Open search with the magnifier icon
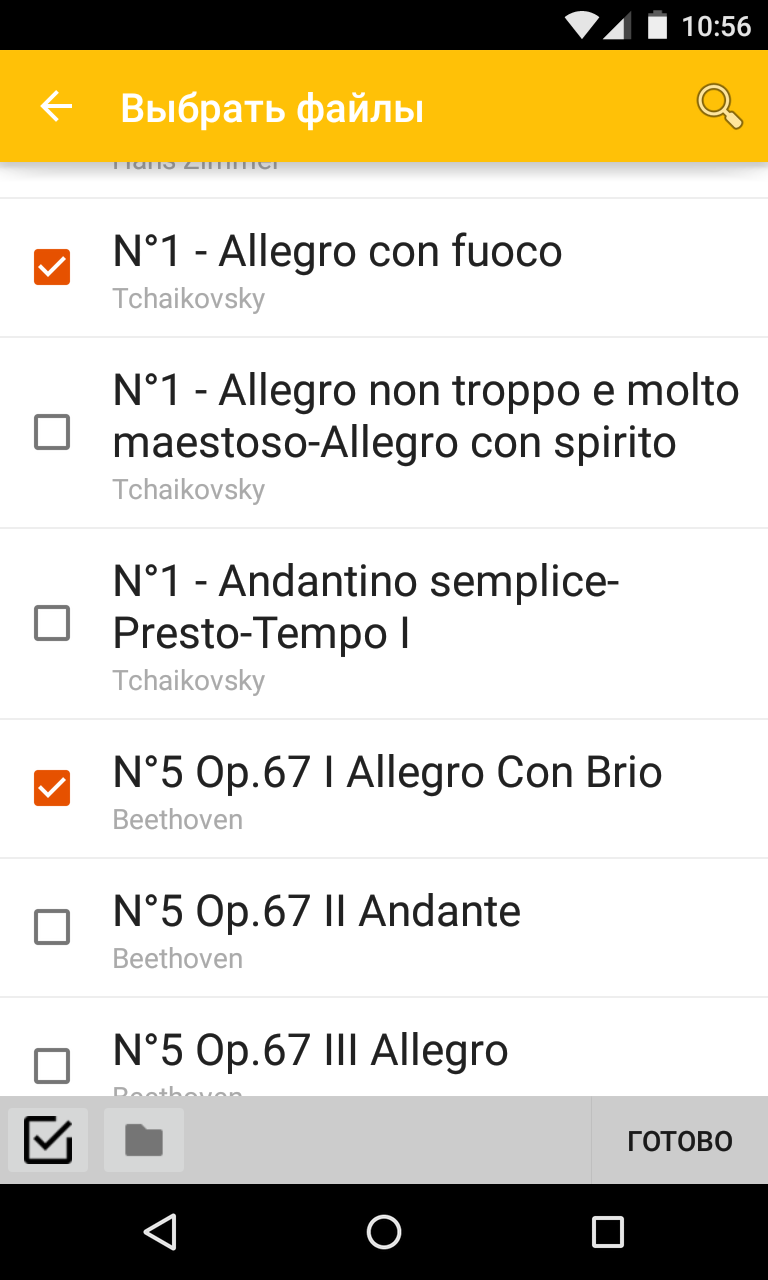 click(719, 106)
